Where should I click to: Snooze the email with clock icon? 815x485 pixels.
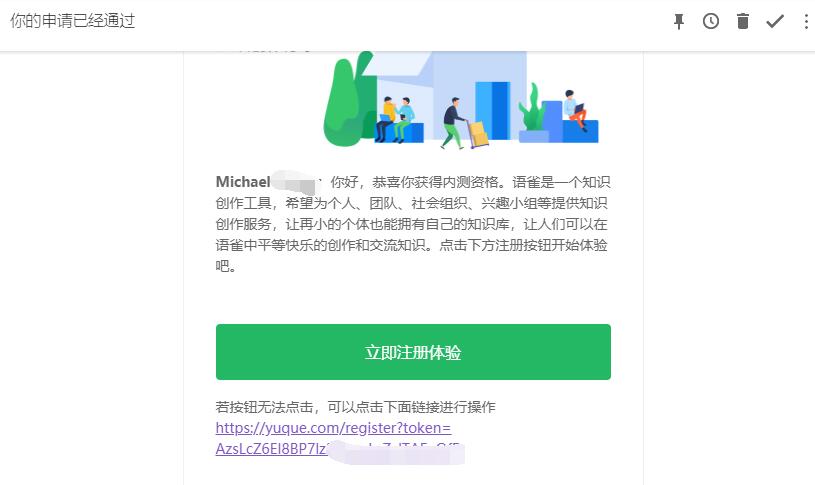pyautogui.click(x=711, y=22)
